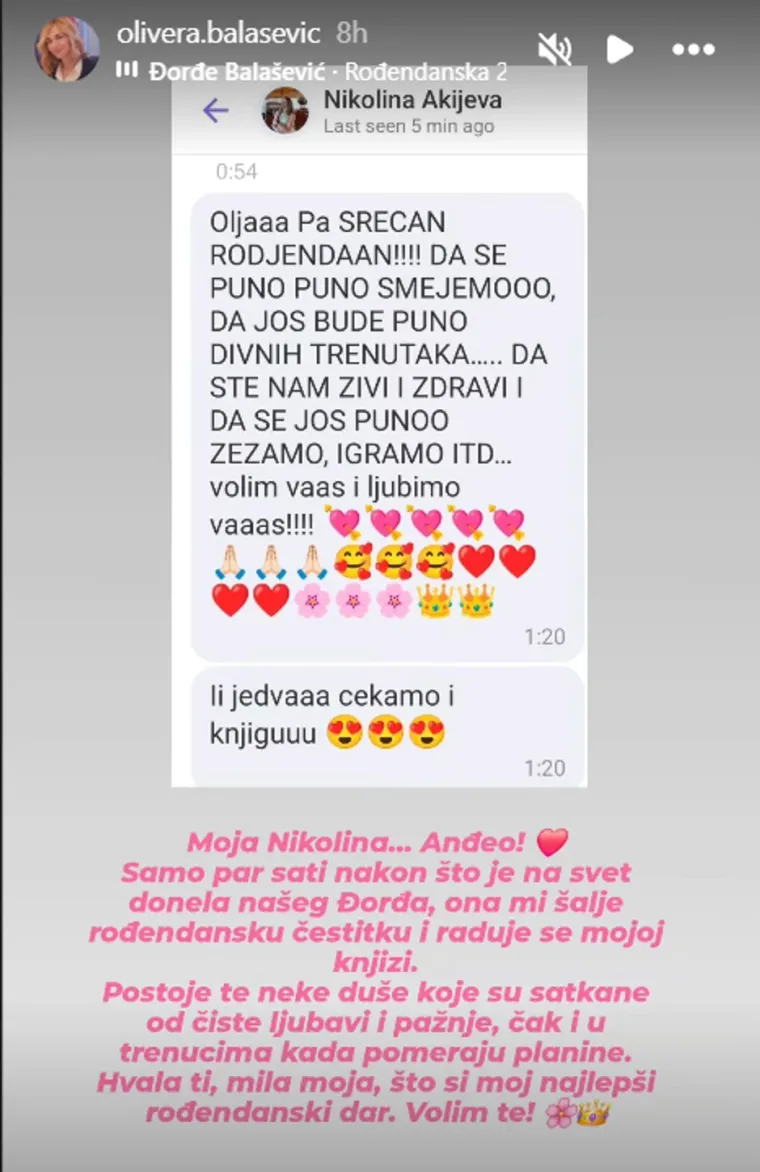Select the chat header tab area
This screenshot has height=1172, width=760.
coord(379,110)
